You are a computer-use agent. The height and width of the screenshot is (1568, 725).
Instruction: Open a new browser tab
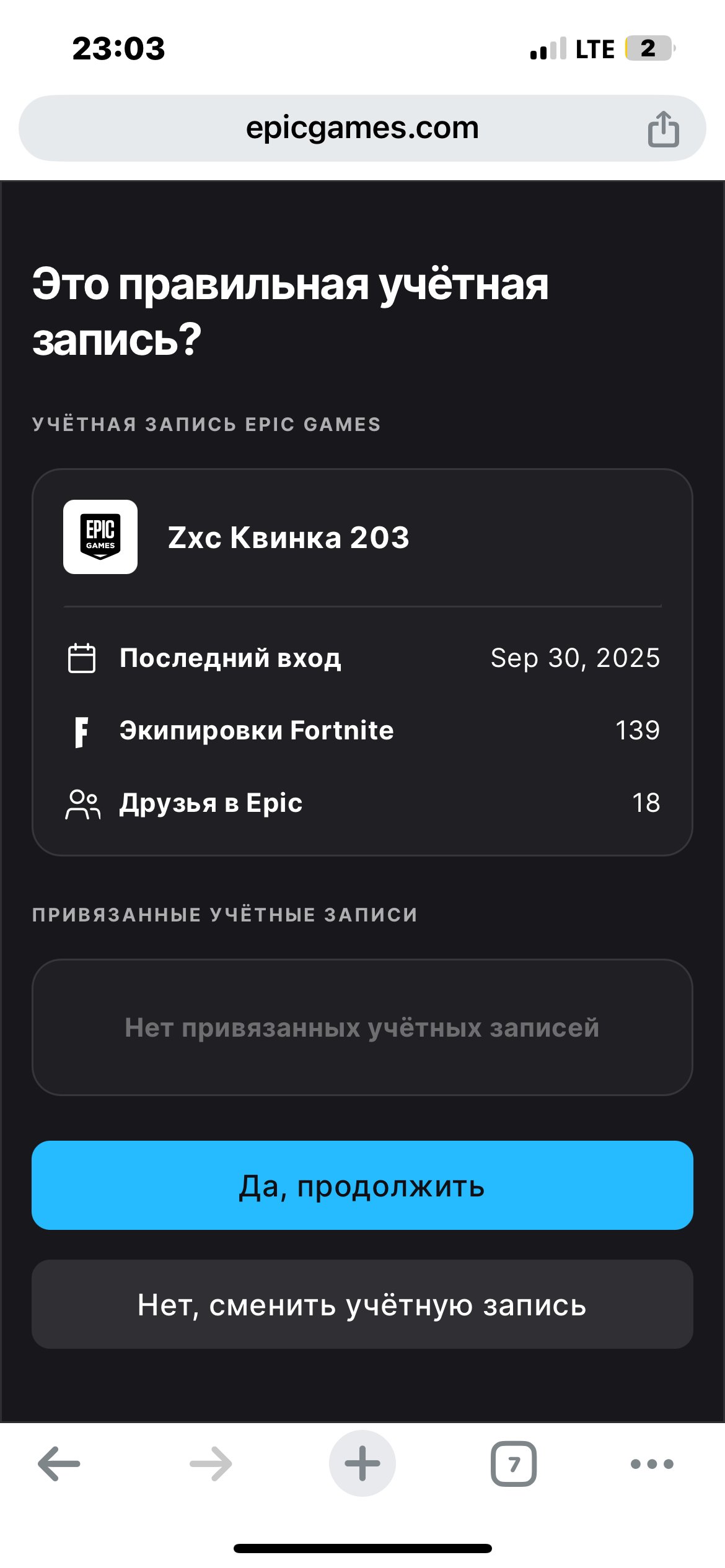coord(362,1464)
